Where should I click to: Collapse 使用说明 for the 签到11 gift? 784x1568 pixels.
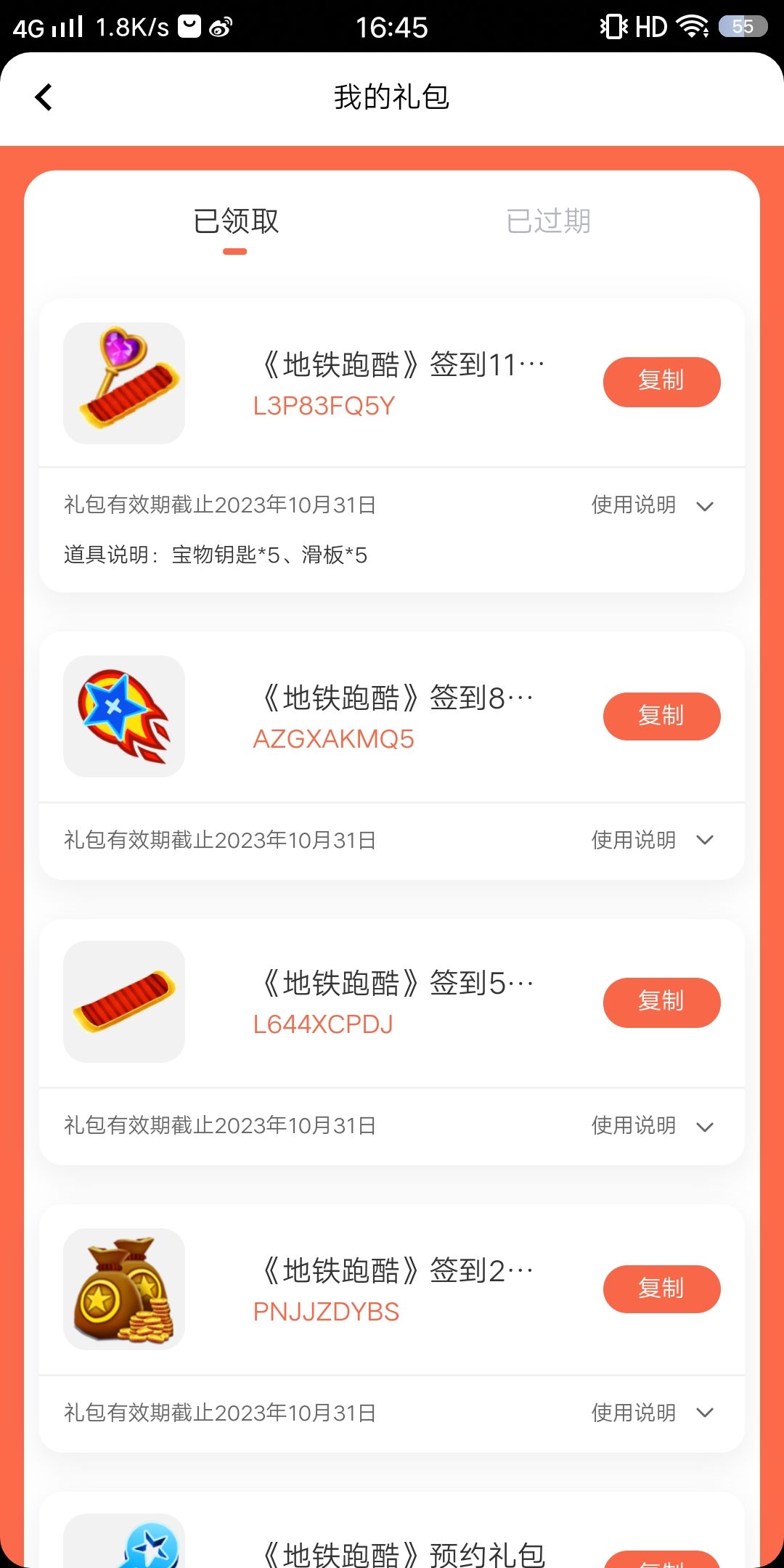(653, 505)
